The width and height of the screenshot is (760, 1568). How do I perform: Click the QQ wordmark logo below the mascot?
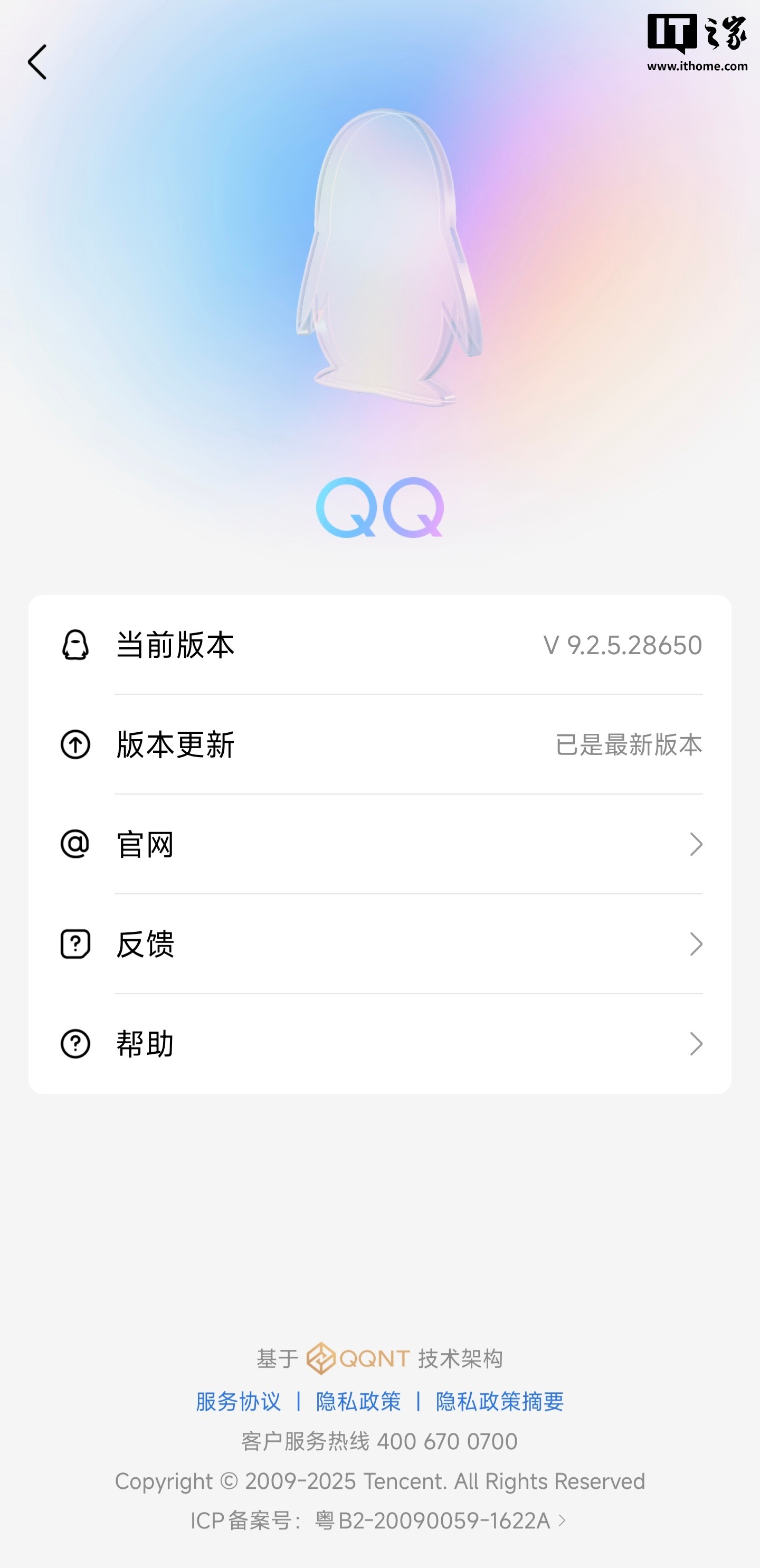click(x=382, y=509)
